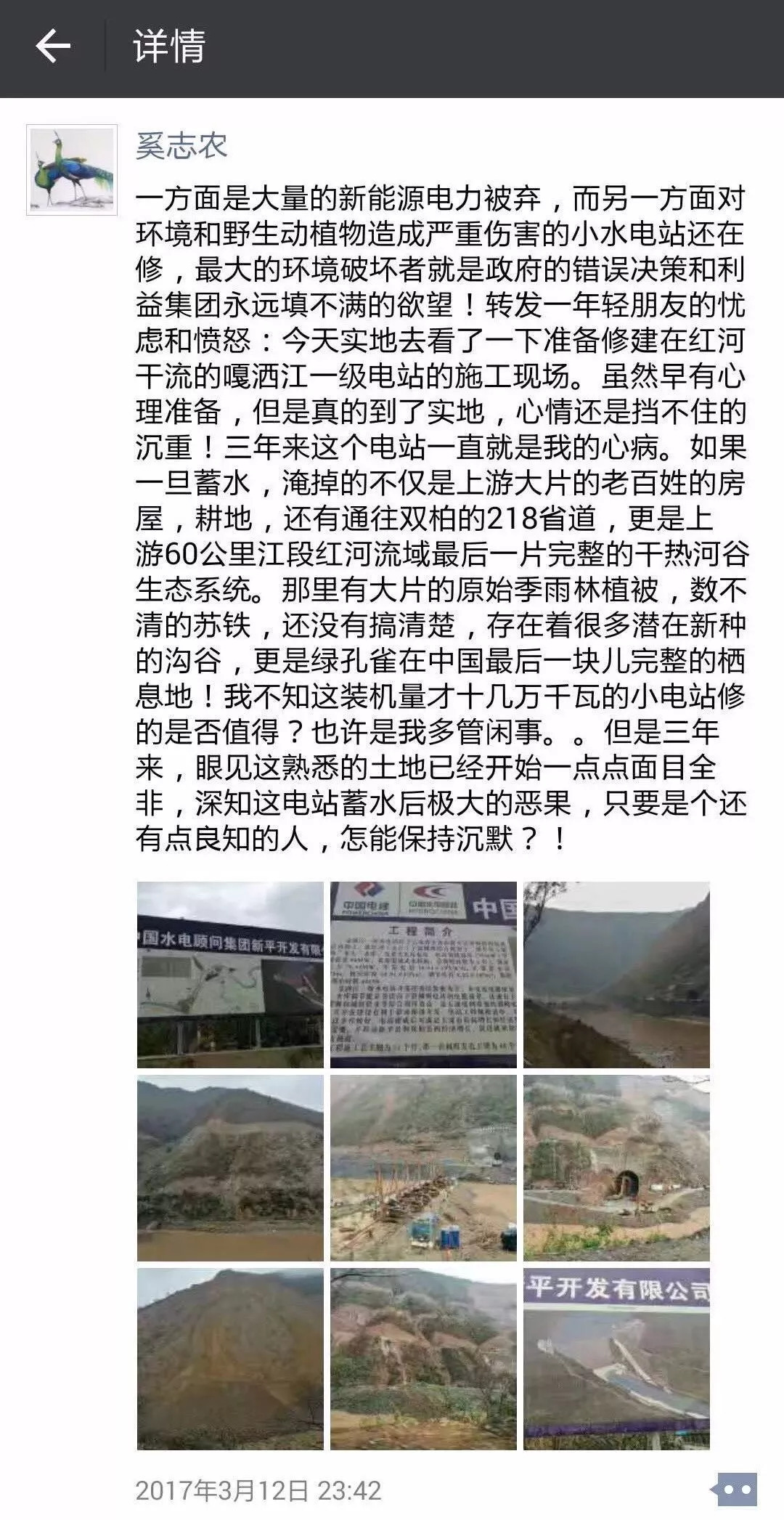Viewport: 784px width, 1520px height.
Task: View the construction site photo with blue equipment
Action: [423, 1168]
